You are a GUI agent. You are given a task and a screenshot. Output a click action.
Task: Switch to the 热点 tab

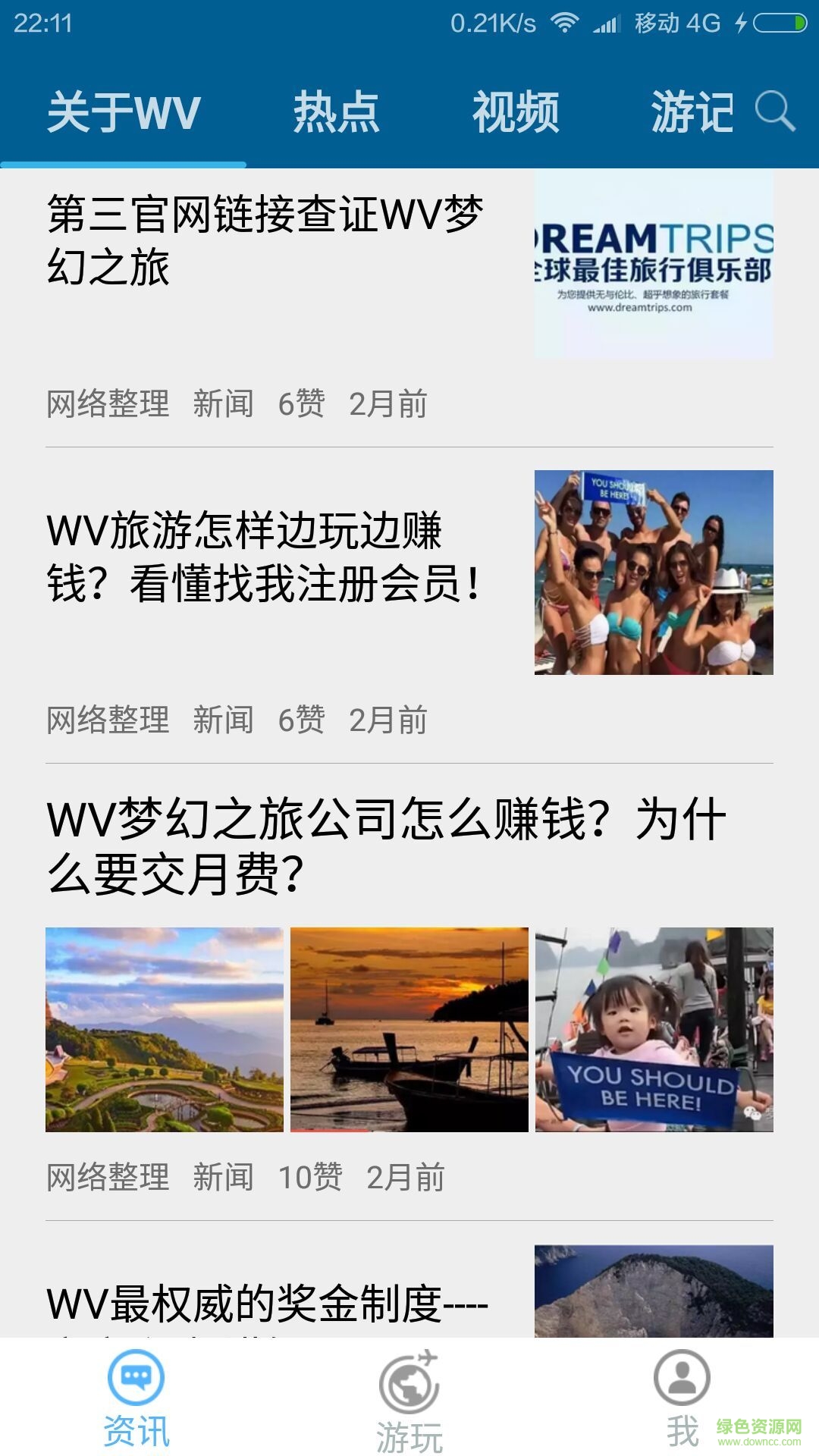336,112
